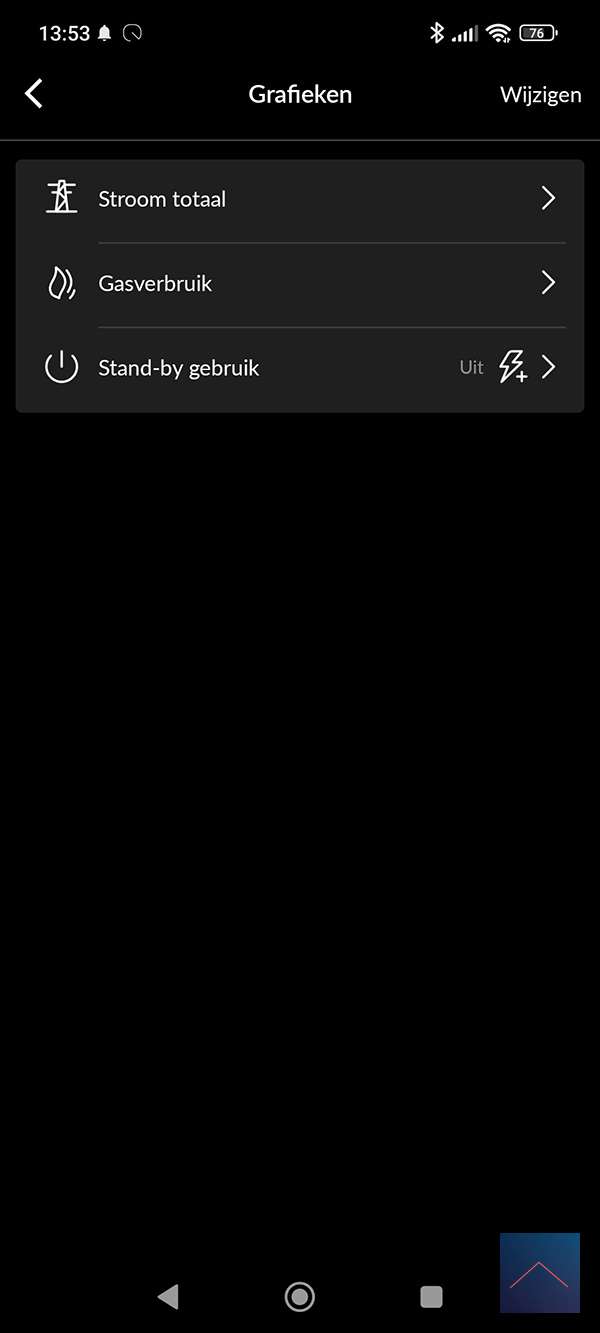Tap Wijzigen to edit the graphs
Viewport: 600px width, 1333px height.
pyautogui.click(x=540, y=95)
